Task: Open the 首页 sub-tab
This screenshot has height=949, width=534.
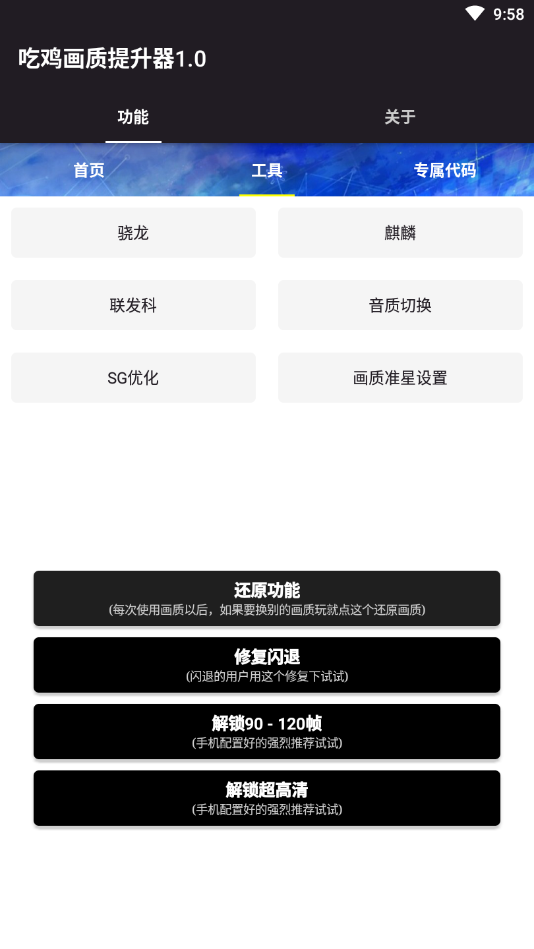Action: [89, 170]
